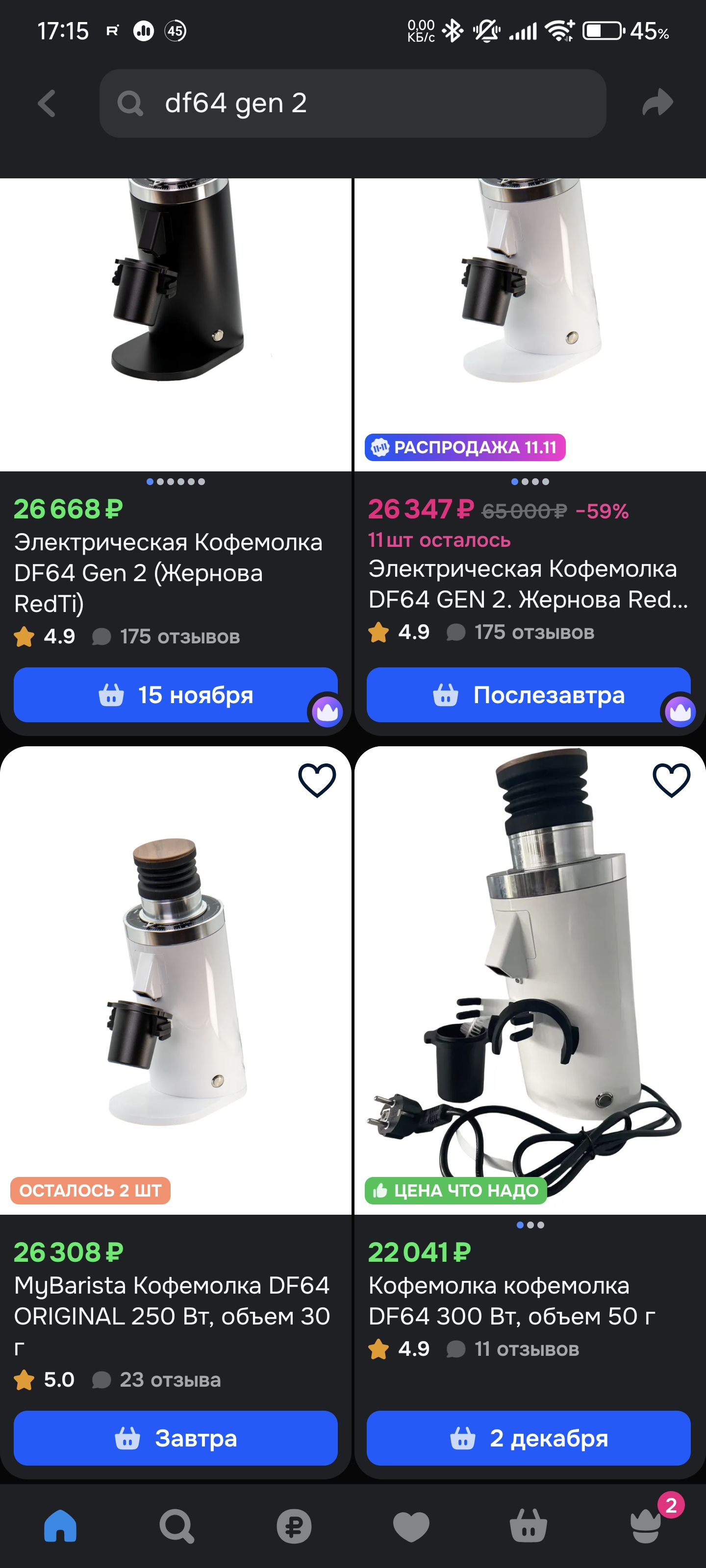Add DF64 300 Вт to cart (2 декабря)
Screen dimensions: 706x1568
pyautogui.click(x=528, y=1438)
